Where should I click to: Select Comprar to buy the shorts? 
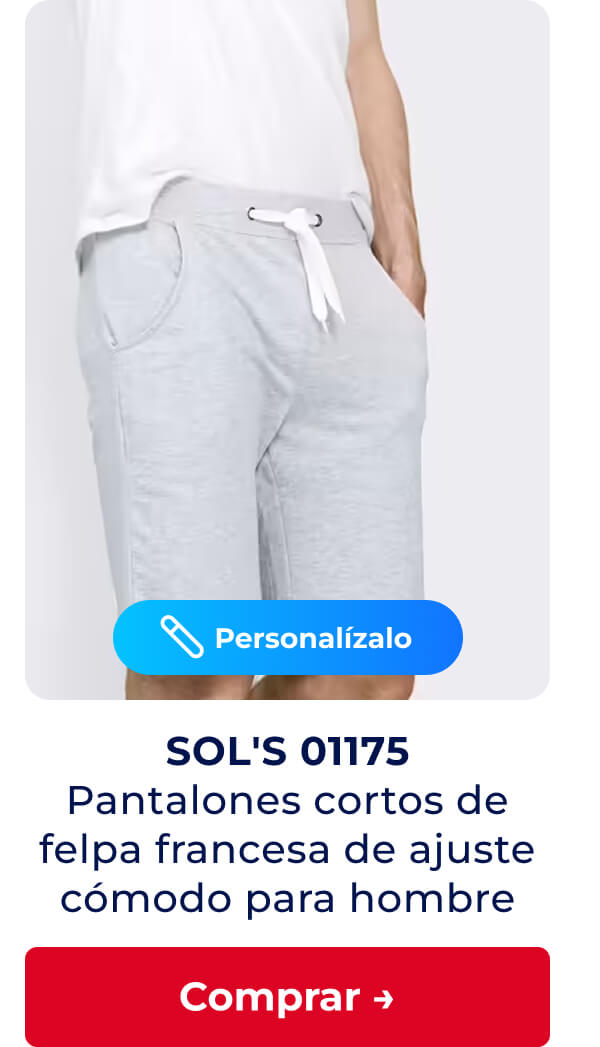(x=287, y=996)
